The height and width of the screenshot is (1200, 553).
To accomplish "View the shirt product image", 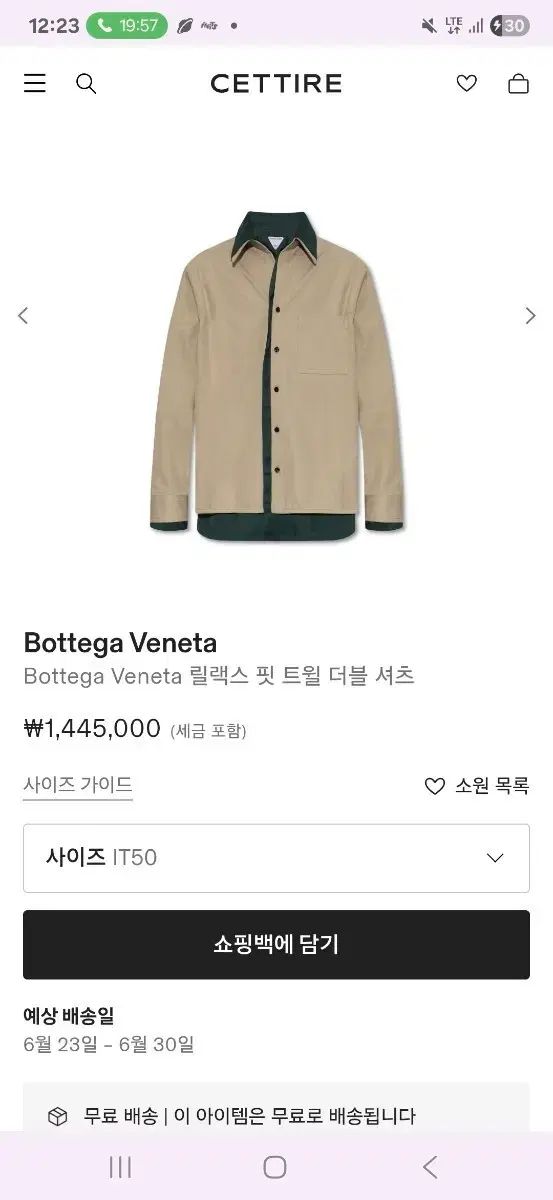I will click(277, 376).
